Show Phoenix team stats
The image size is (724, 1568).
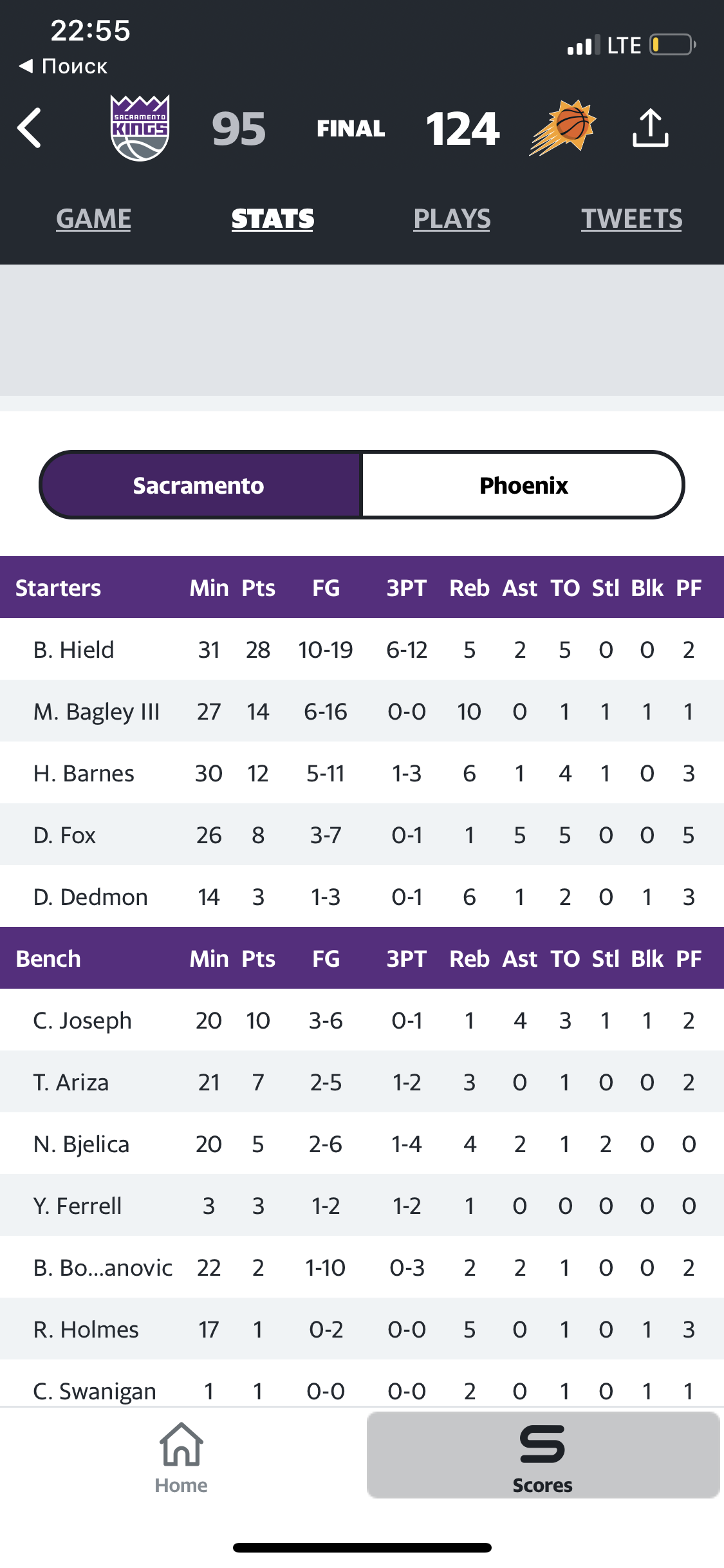523,485
